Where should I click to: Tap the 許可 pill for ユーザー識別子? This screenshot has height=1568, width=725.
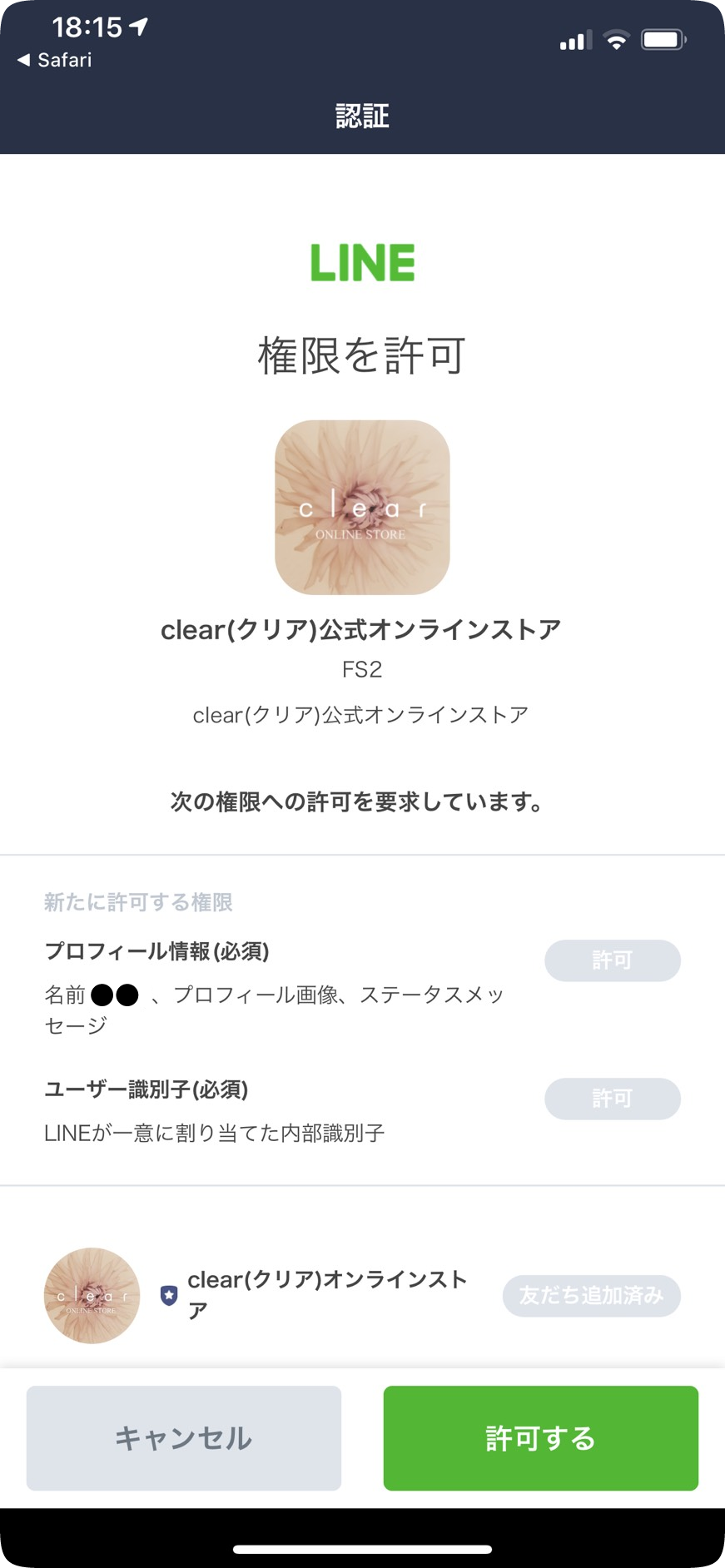[613, 1099]
